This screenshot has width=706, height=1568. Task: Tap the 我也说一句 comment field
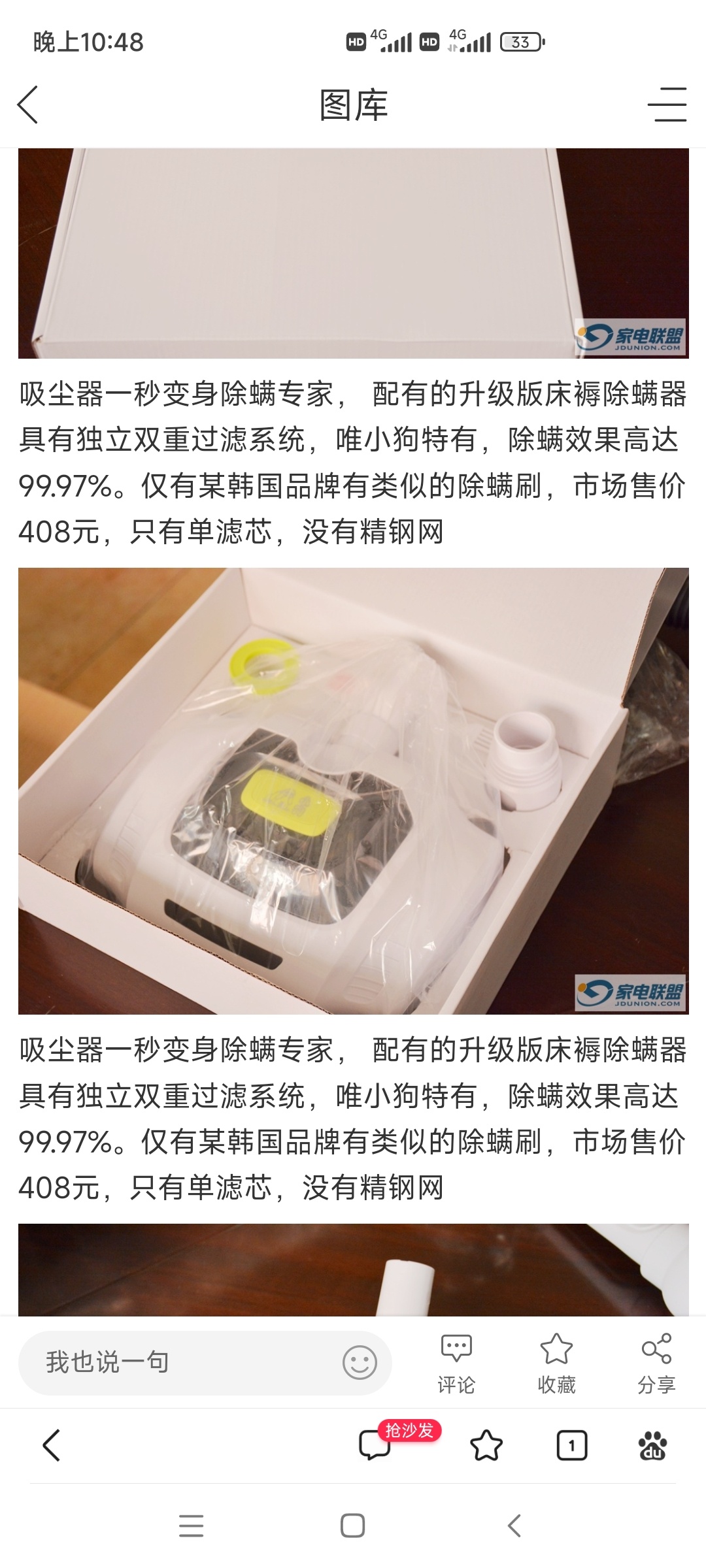[176, 1363]
